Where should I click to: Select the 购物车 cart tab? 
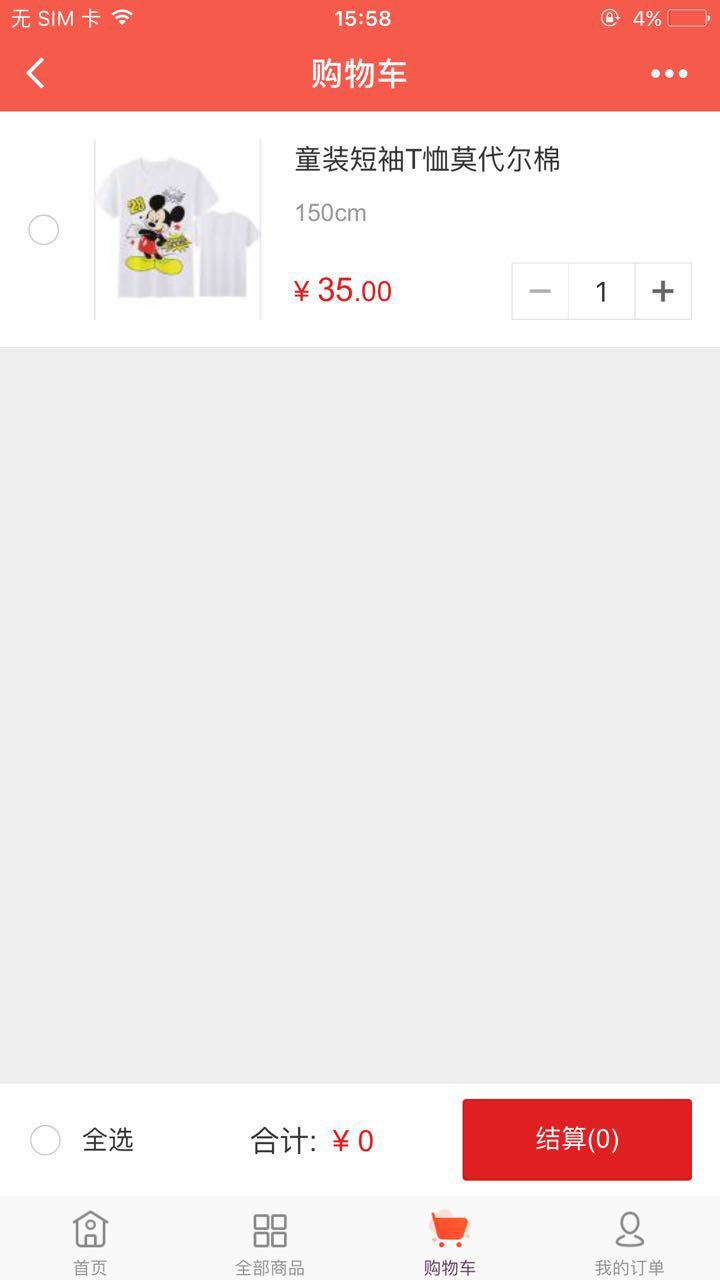pos(449,1242)
